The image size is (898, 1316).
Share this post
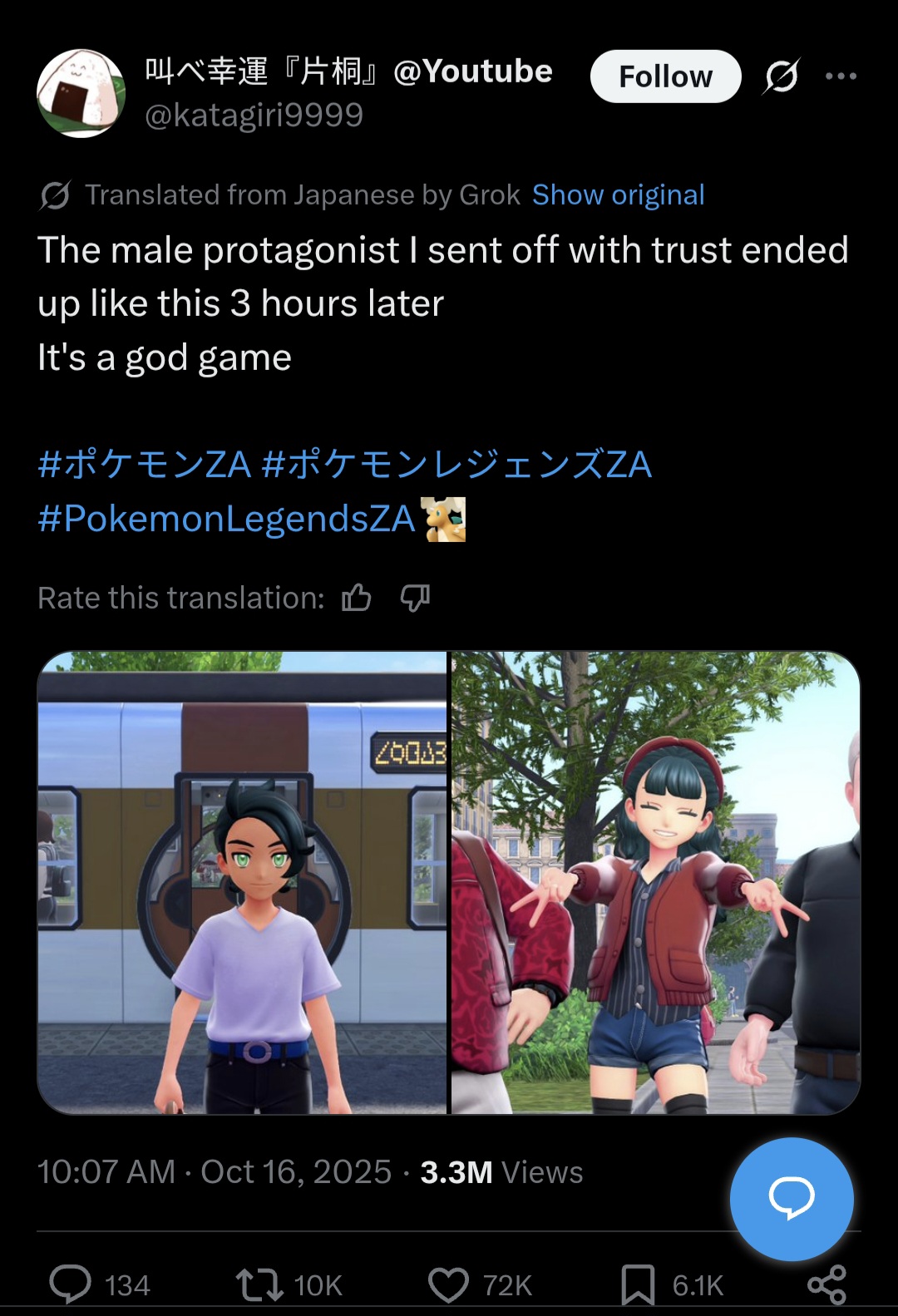tap(826, 1284)
